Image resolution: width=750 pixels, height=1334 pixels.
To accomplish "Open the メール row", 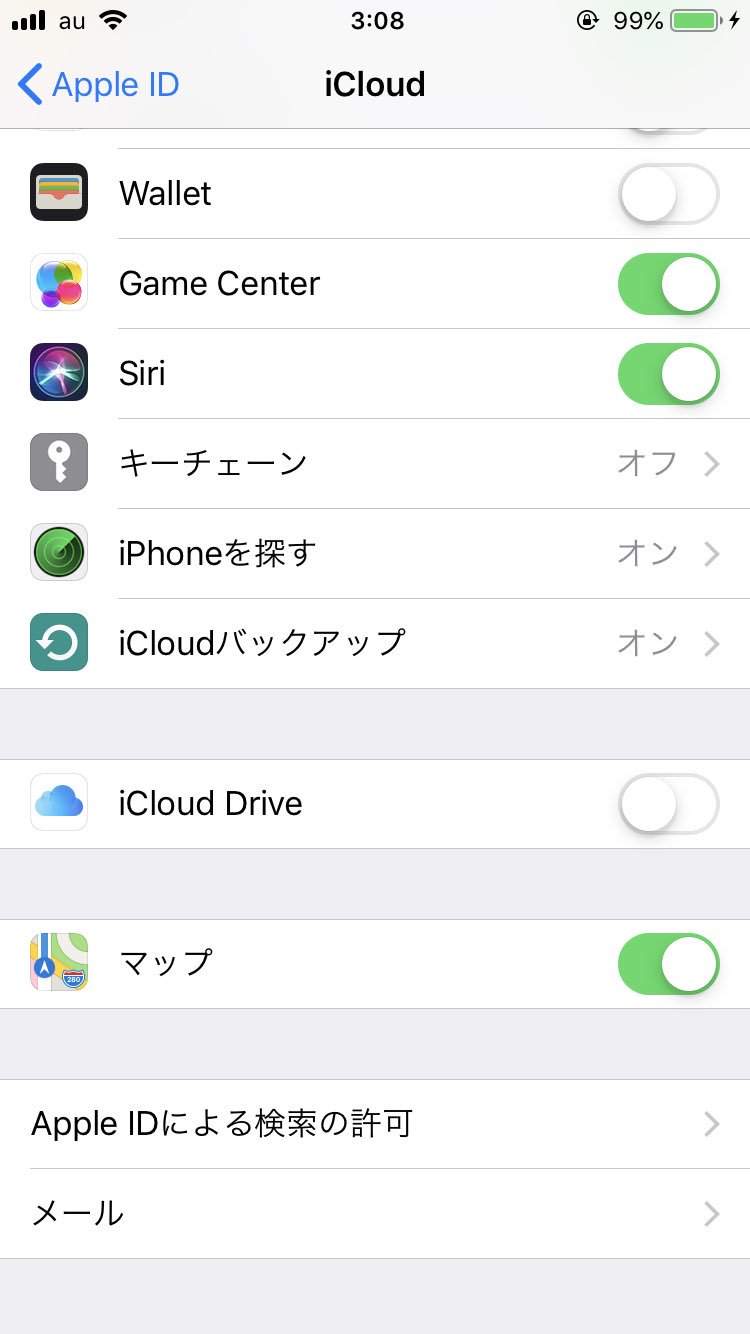I will tap(375, 1214).
